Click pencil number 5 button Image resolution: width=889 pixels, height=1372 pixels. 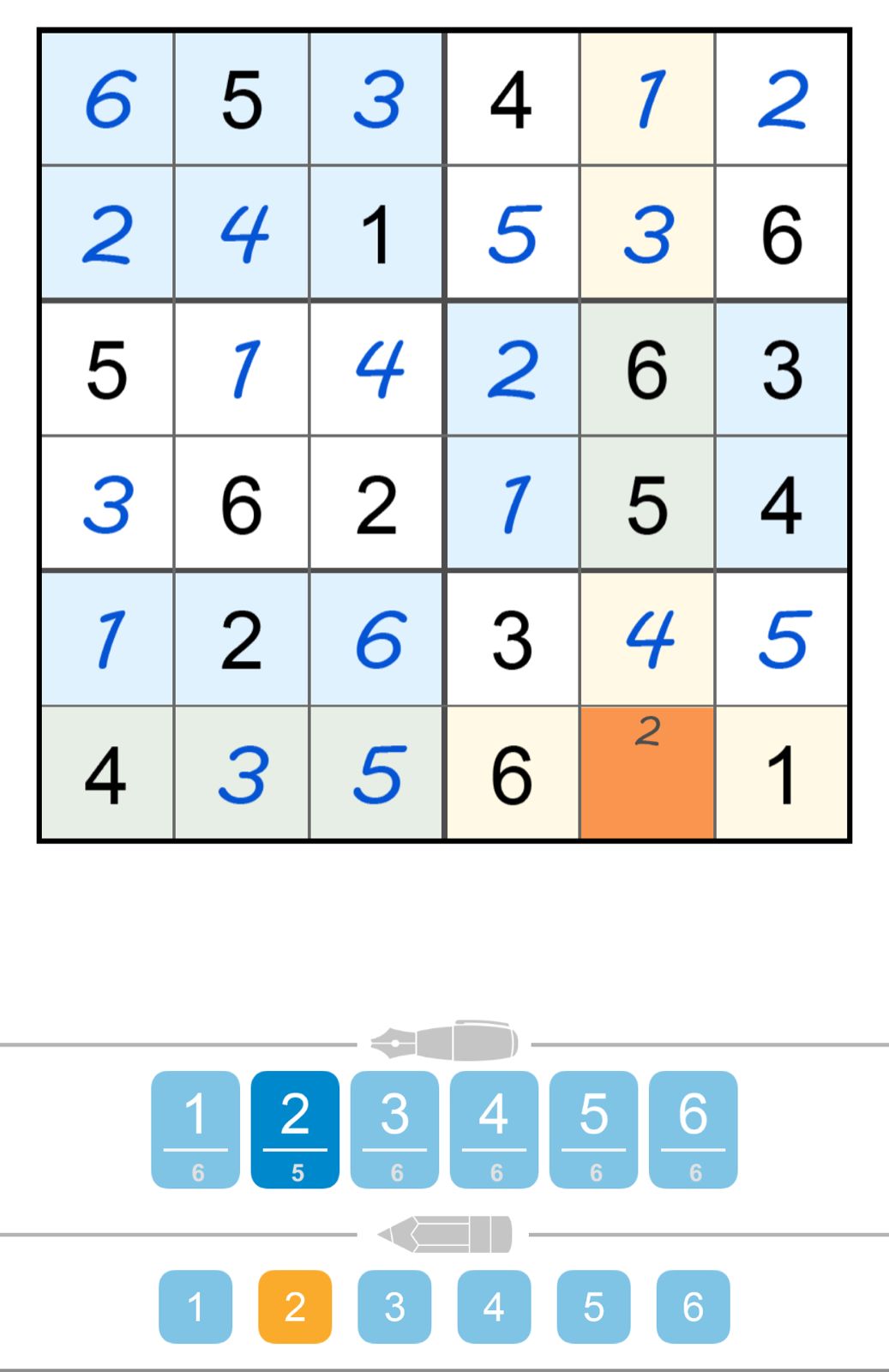click(592, 1307)
